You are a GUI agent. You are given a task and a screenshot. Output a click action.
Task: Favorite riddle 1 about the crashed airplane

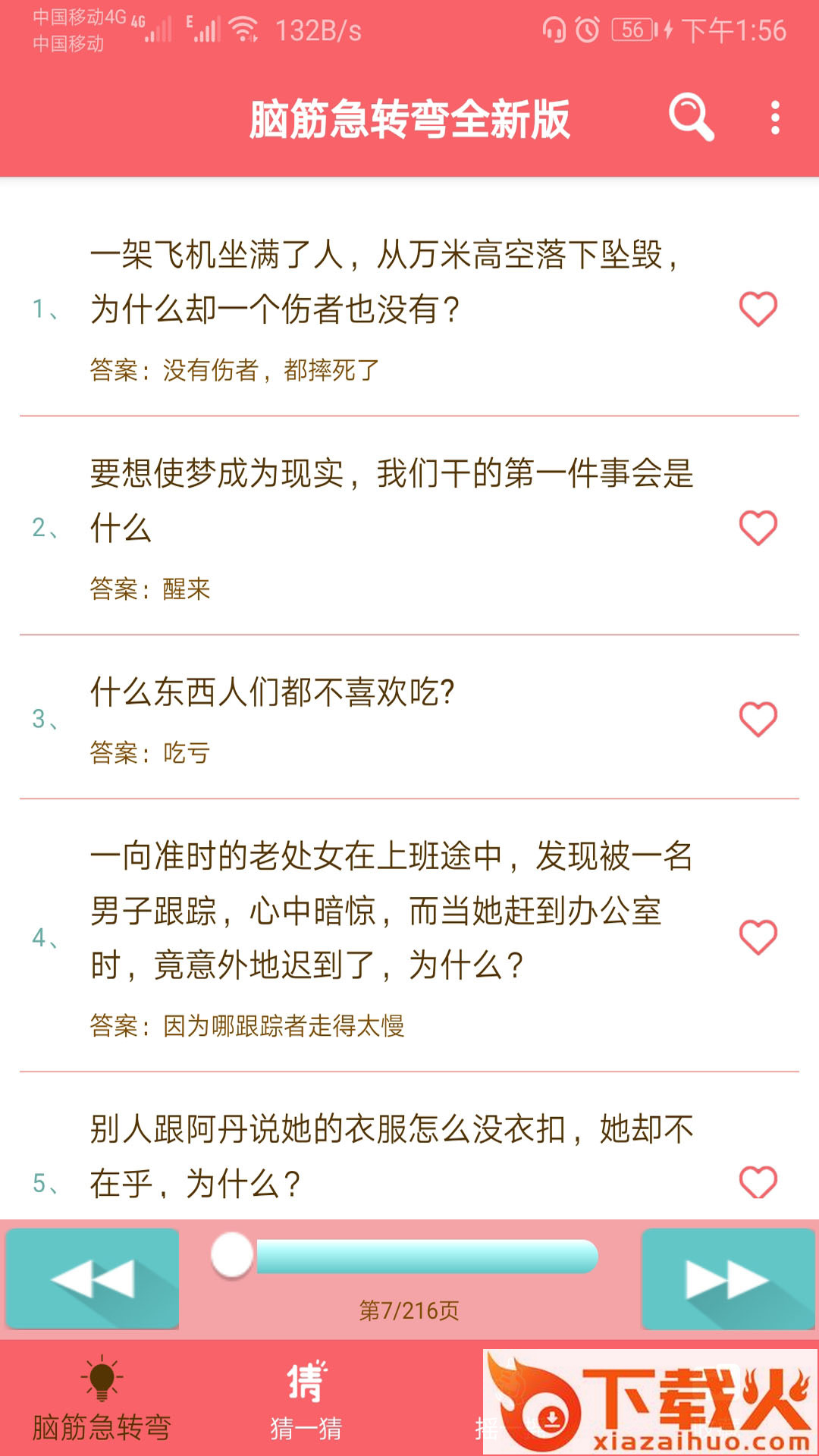pyautogui.click(x=758, y=309)
